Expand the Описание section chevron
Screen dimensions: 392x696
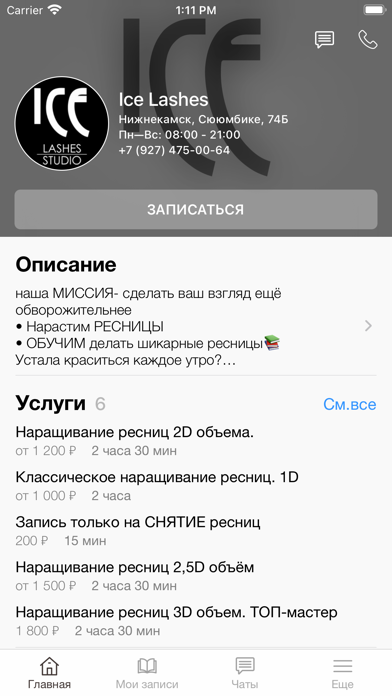point(368,326)
